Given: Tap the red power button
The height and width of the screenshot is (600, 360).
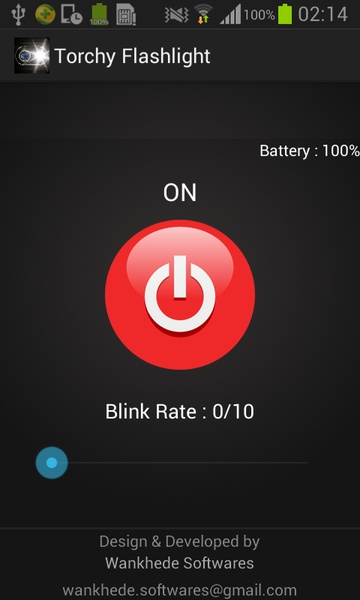Looking at the screenshot, I should pos(180,295).
